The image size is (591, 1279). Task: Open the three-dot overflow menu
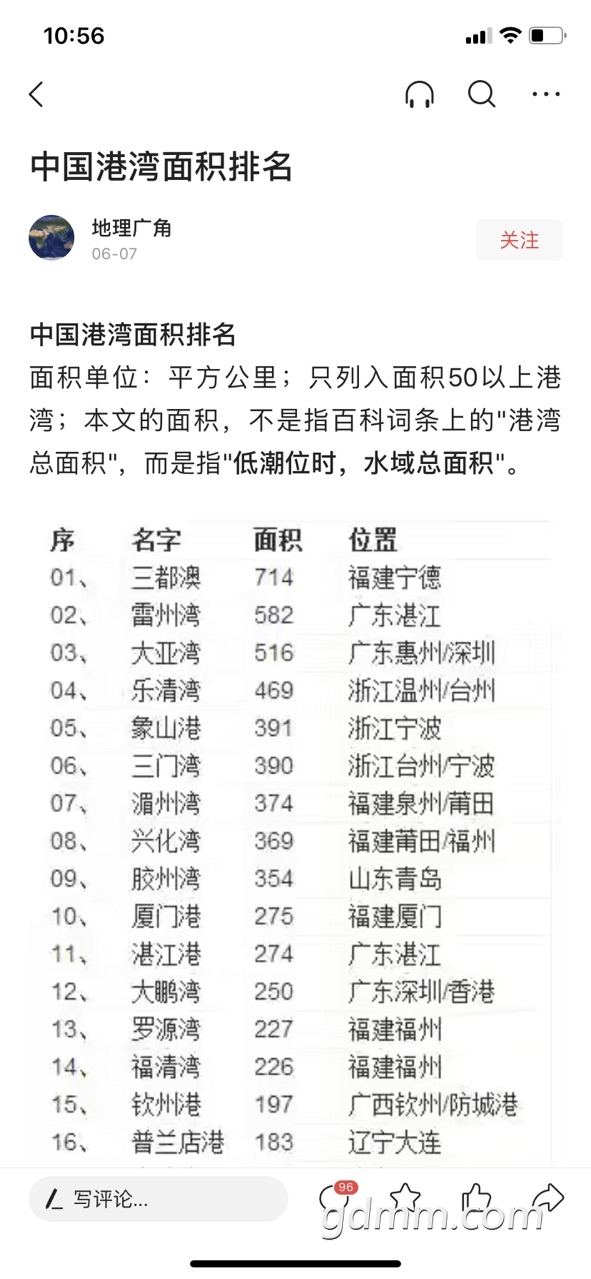coord(546,95)
